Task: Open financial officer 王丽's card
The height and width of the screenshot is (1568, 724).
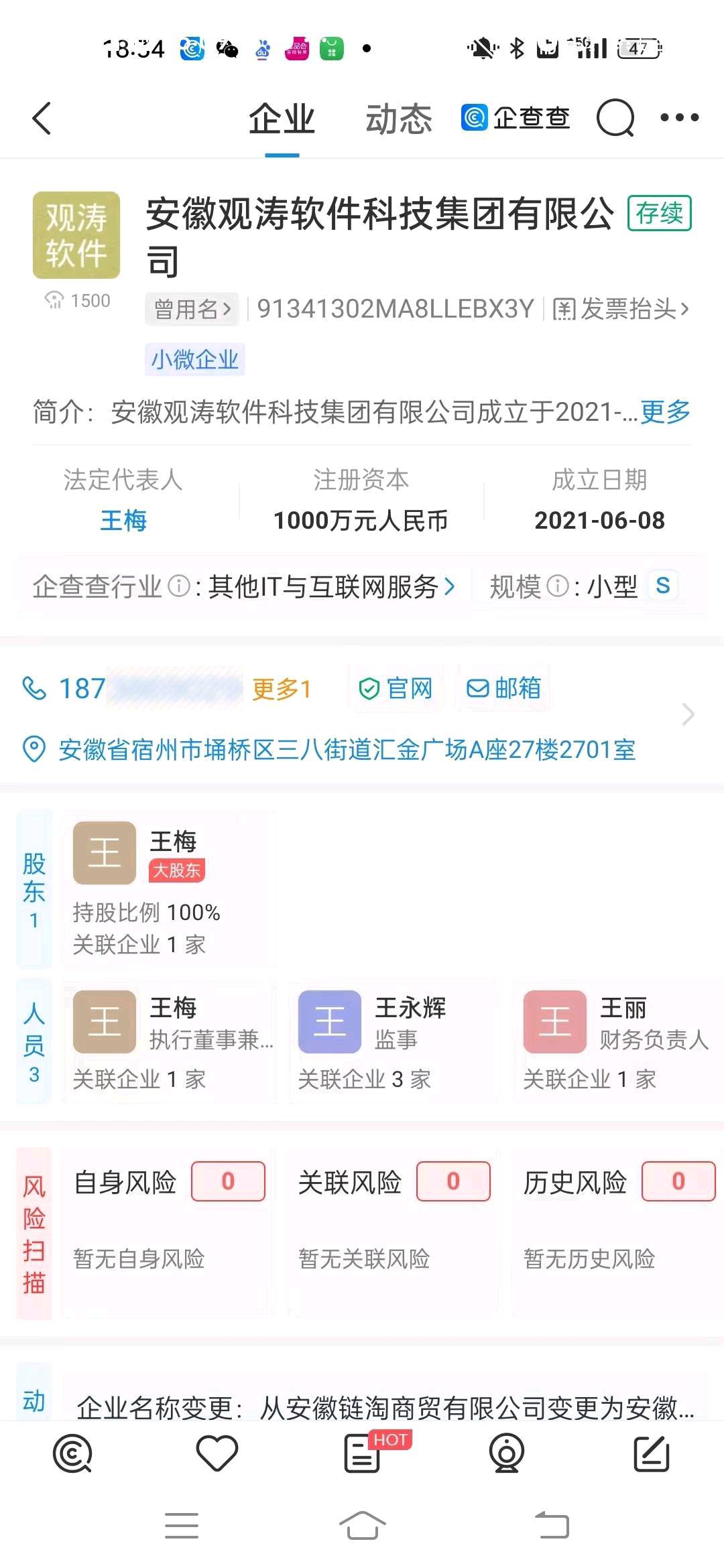Action: click(x=617, y=1041)
